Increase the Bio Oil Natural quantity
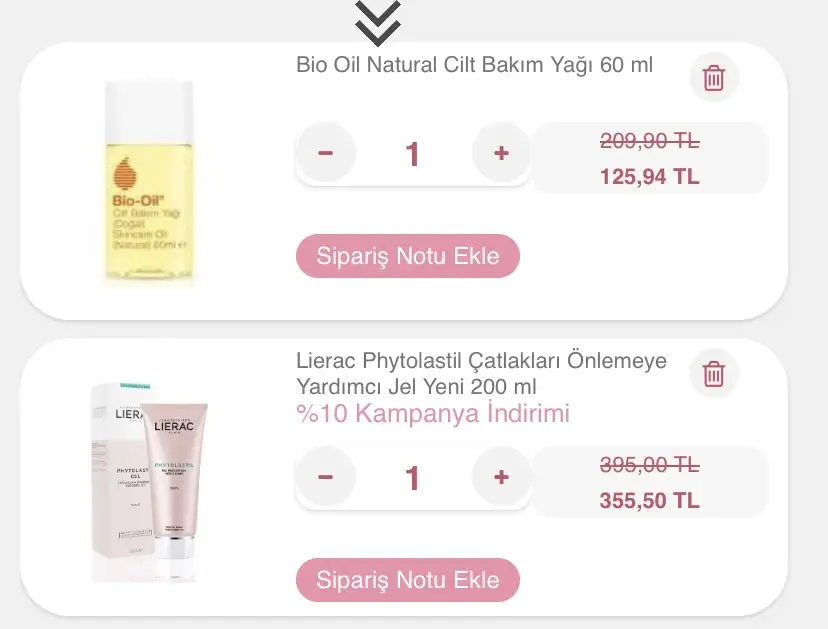 (501, 153)
